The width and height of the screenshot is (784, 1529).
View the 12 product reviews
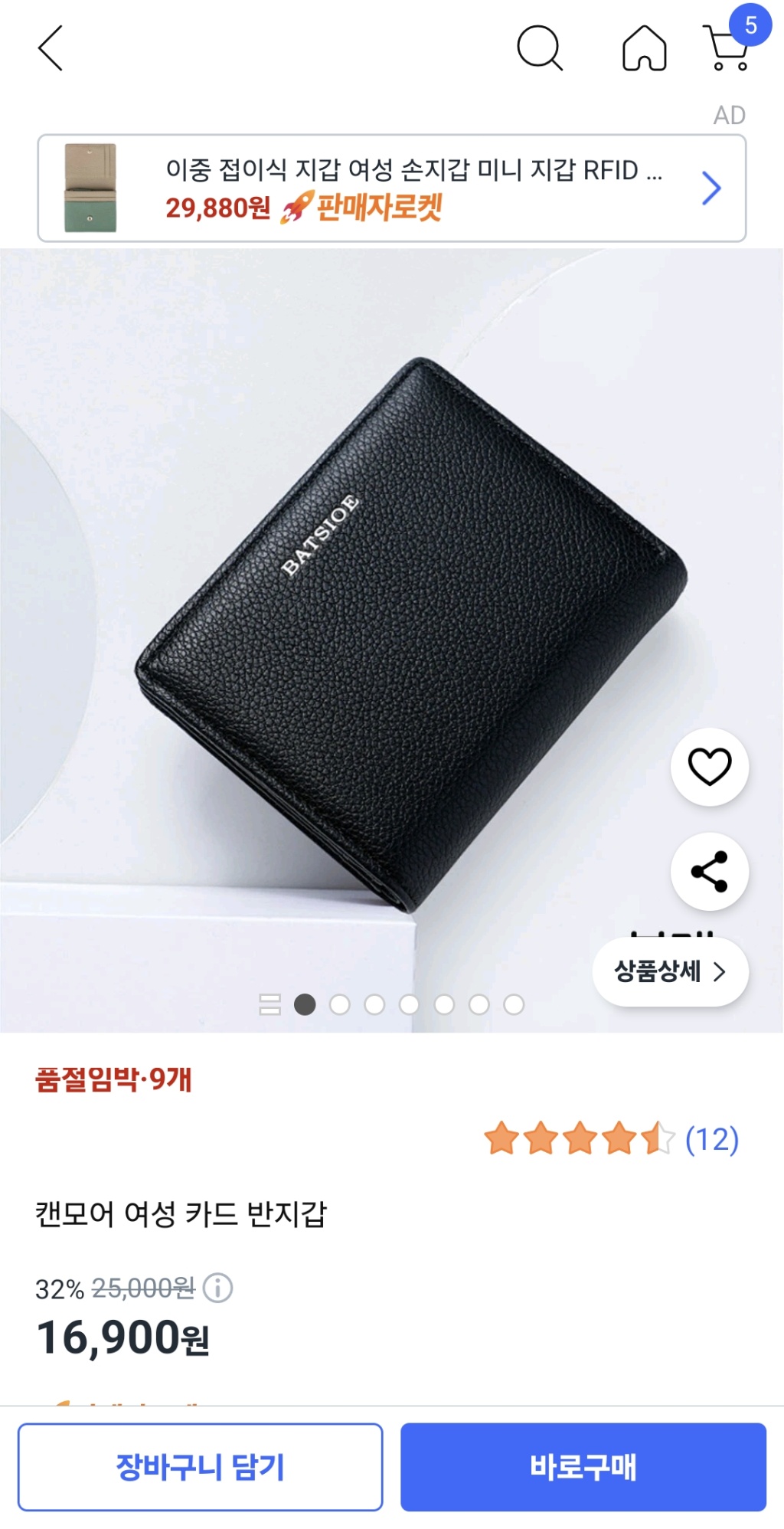[711, 1139]
